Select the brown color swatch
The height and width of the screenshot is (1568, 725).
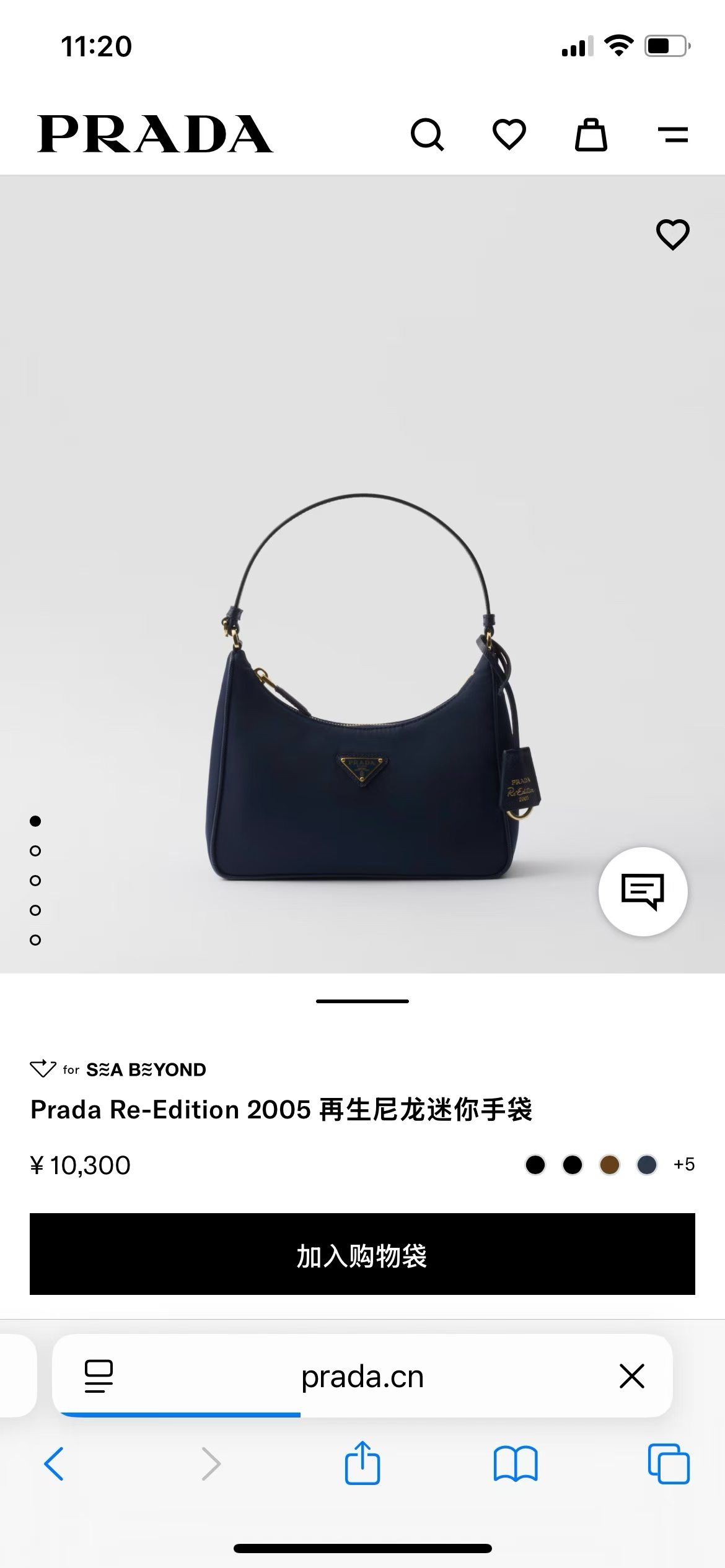click(610, 1165)
